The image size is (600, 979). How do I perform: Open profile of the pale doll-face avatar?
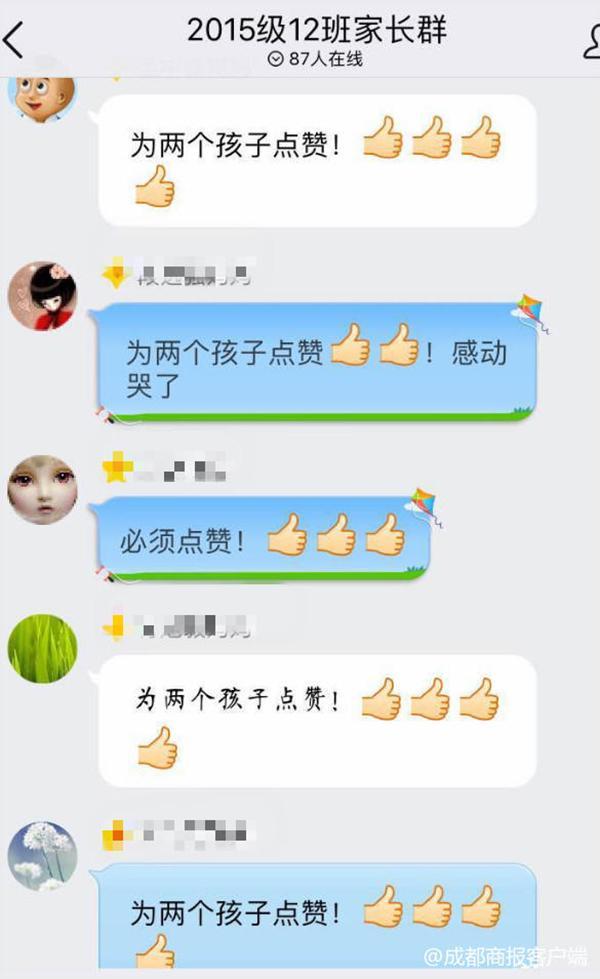[x=42, y=490]
